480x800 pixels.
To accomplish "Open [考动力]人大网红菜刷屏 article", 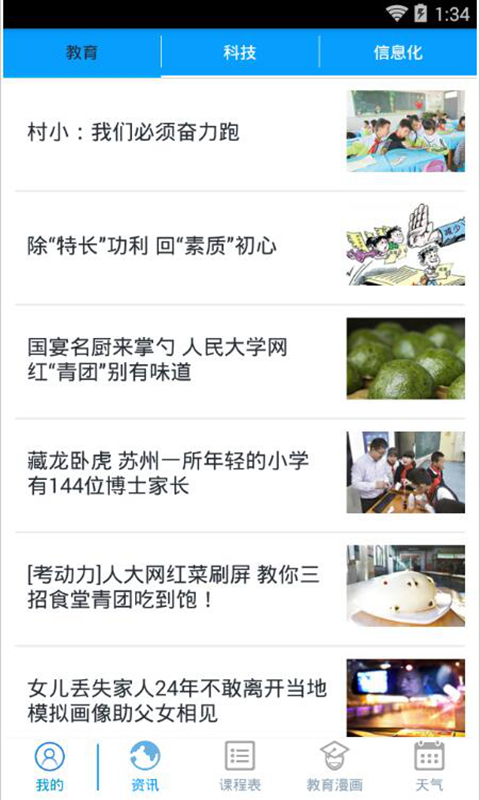I will pyautogui.click(x=240, y=589).
